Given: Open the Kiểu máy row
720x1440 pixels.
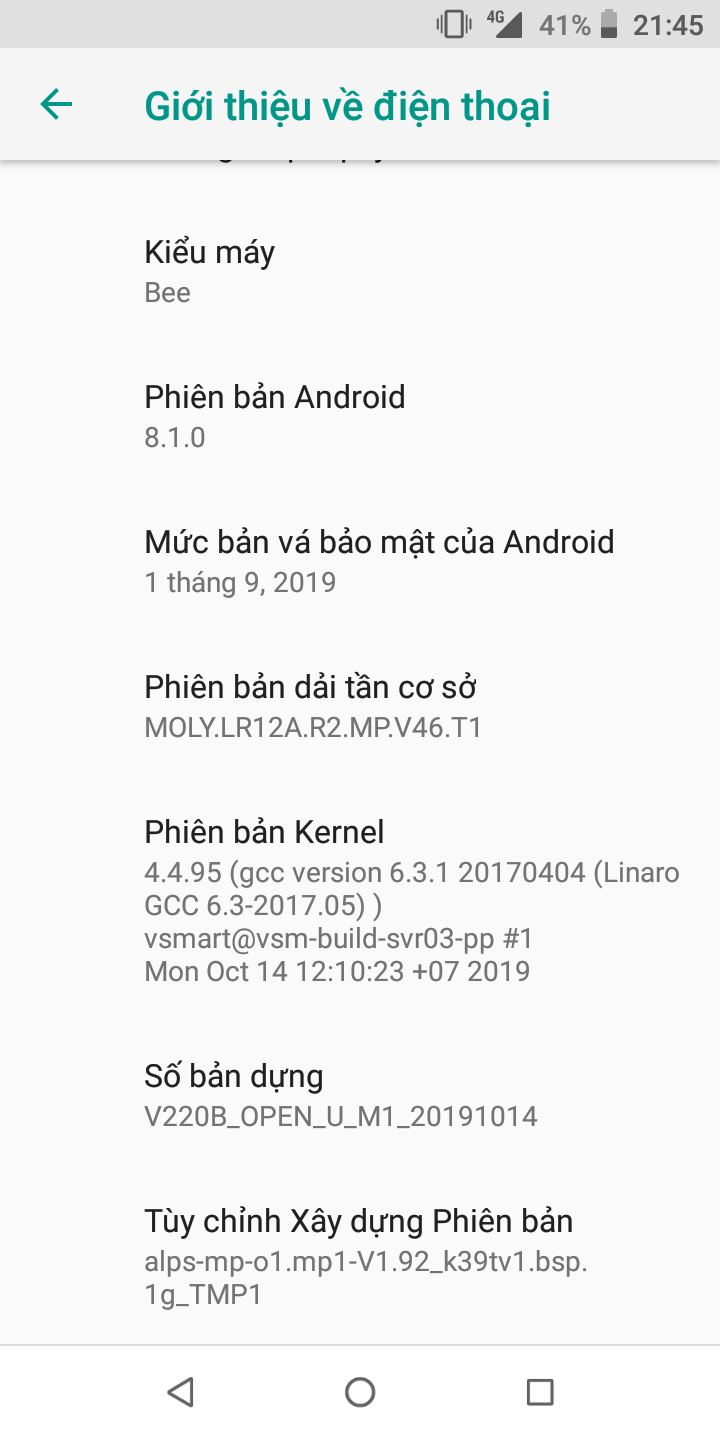Looking at the screenshot, I should point(360,271).
